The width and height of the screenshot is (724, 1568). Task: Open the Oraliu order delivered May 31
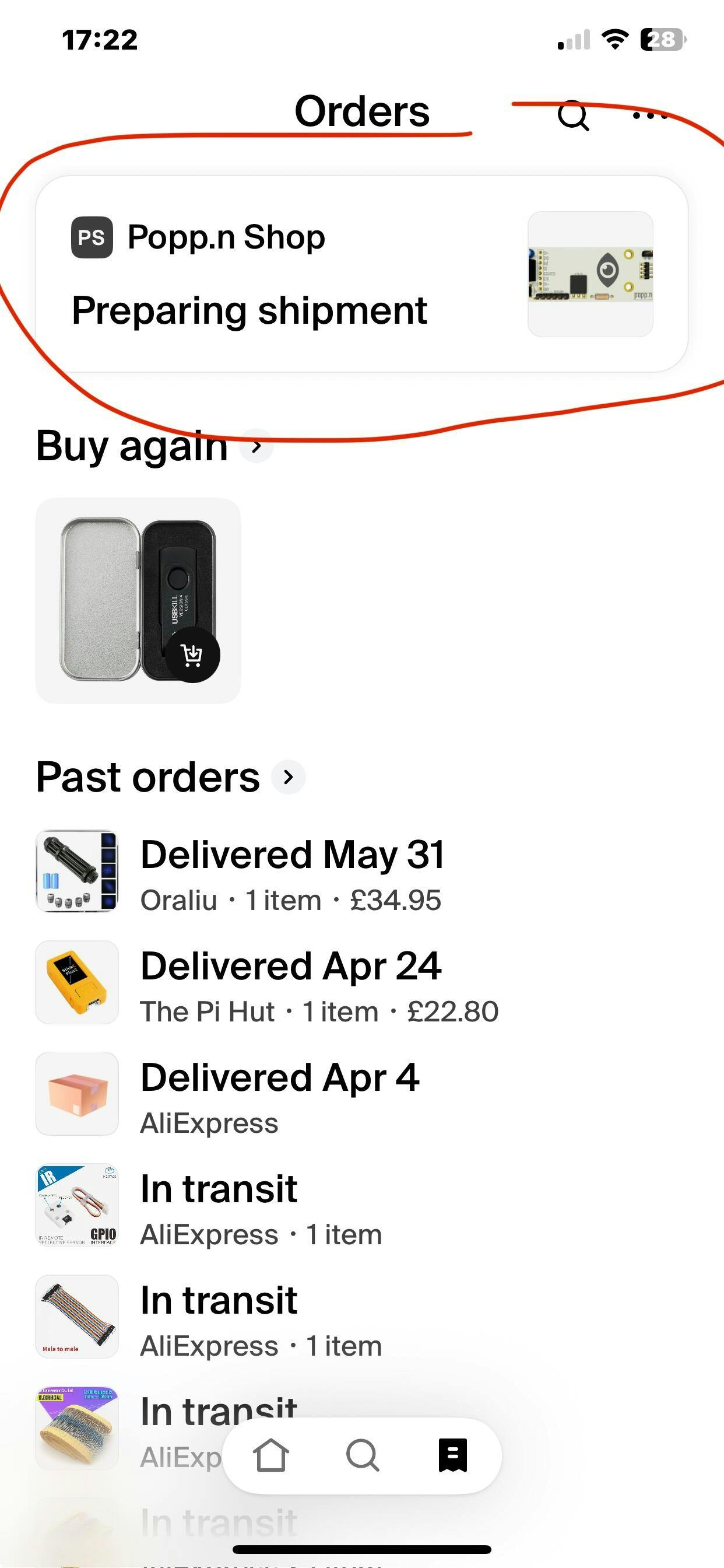tap(292, 871)
